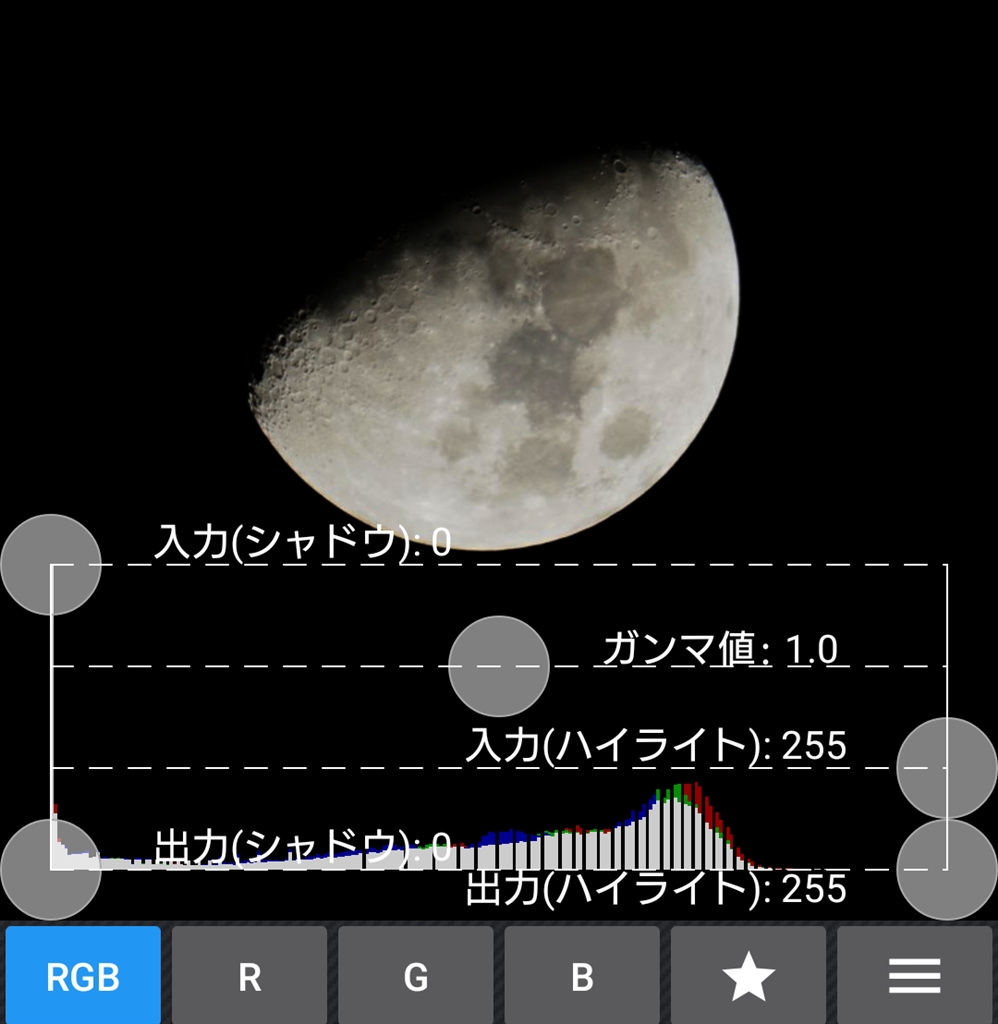
Task: Tap the output highlight slider handle
Action: [946, 869]
